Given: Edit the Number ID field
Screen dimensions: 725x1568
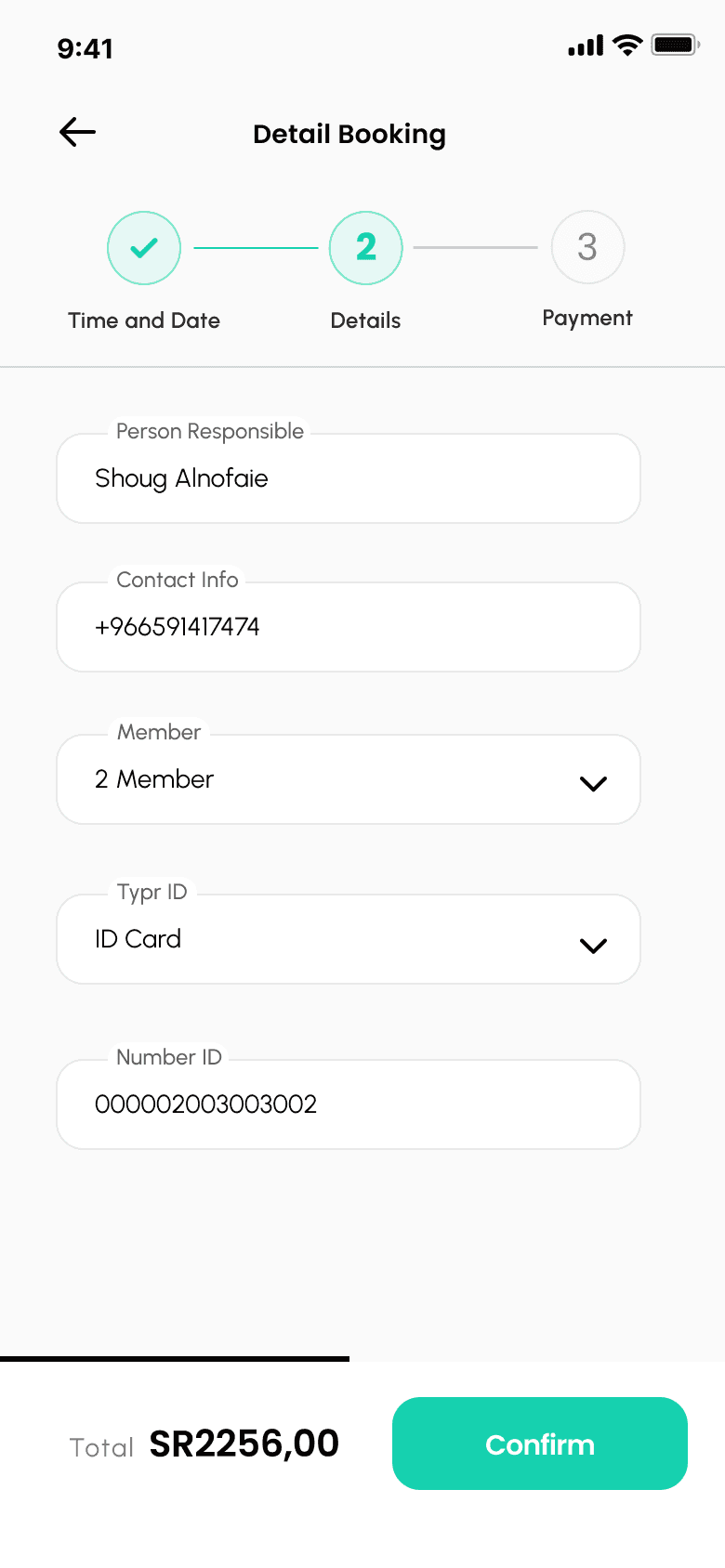Looking at the screenshot, I should (x=349, y=1104).
